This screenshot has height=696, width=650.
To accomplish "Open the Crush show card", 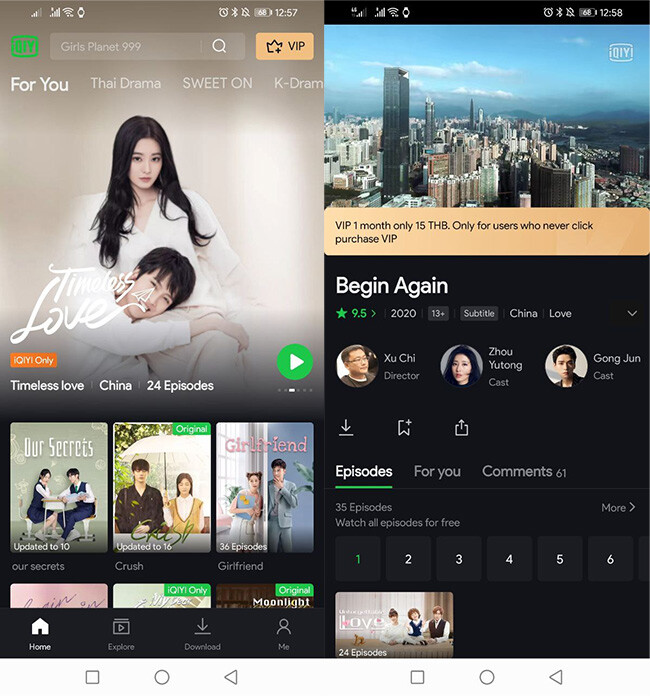I will click(x=161, y=488).
